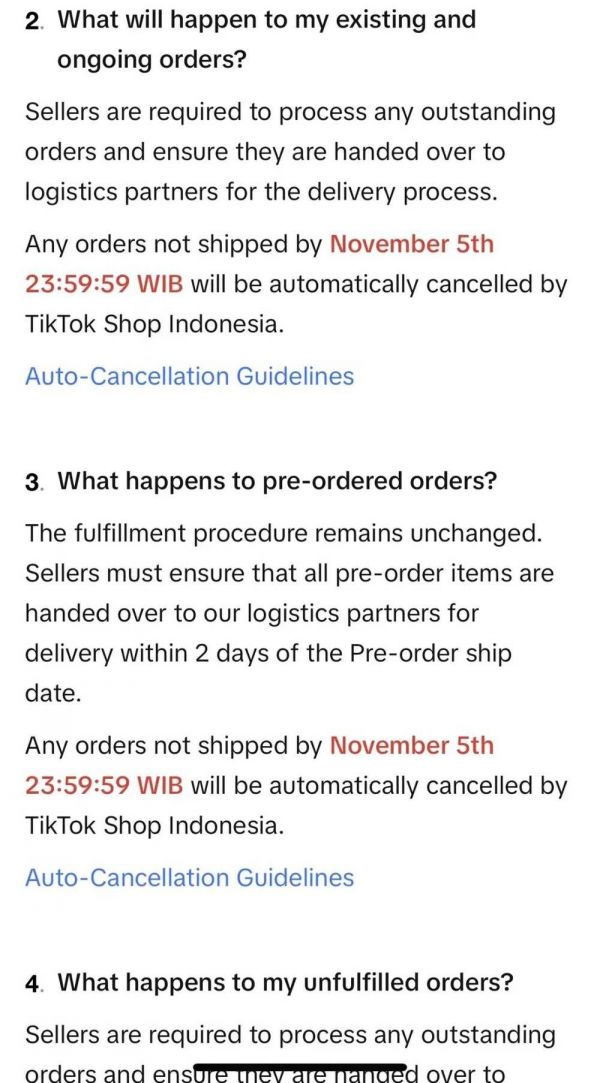Open Auto-Cancellation Guidelines link under existing orders question

[189, 376]
